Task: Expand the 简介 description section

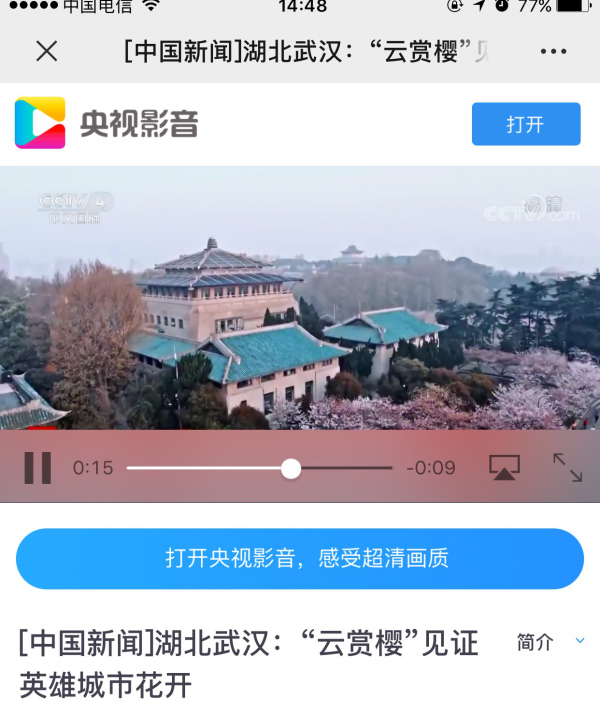Action: pos(550,643)
